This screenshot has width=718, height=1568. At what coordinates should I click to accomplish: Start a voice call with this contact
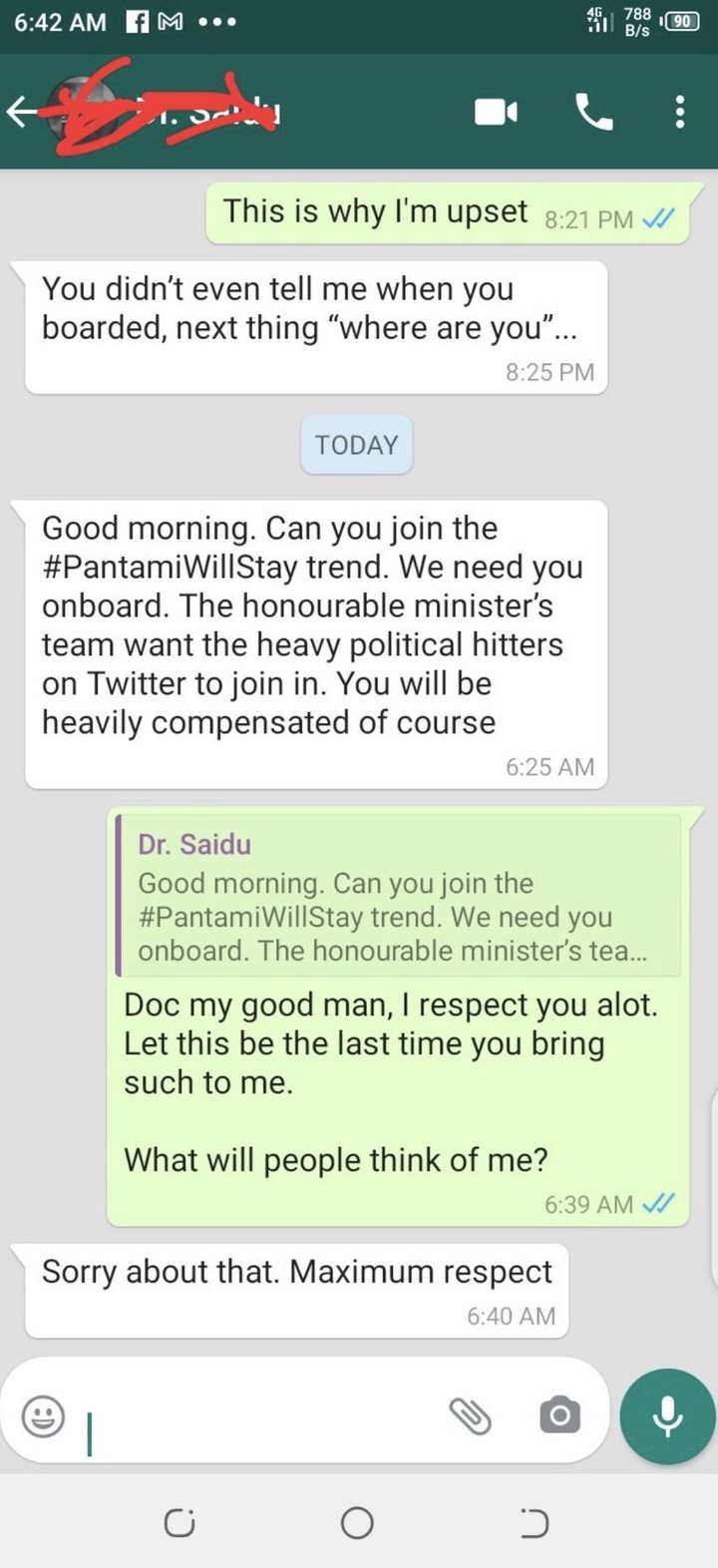595,113
